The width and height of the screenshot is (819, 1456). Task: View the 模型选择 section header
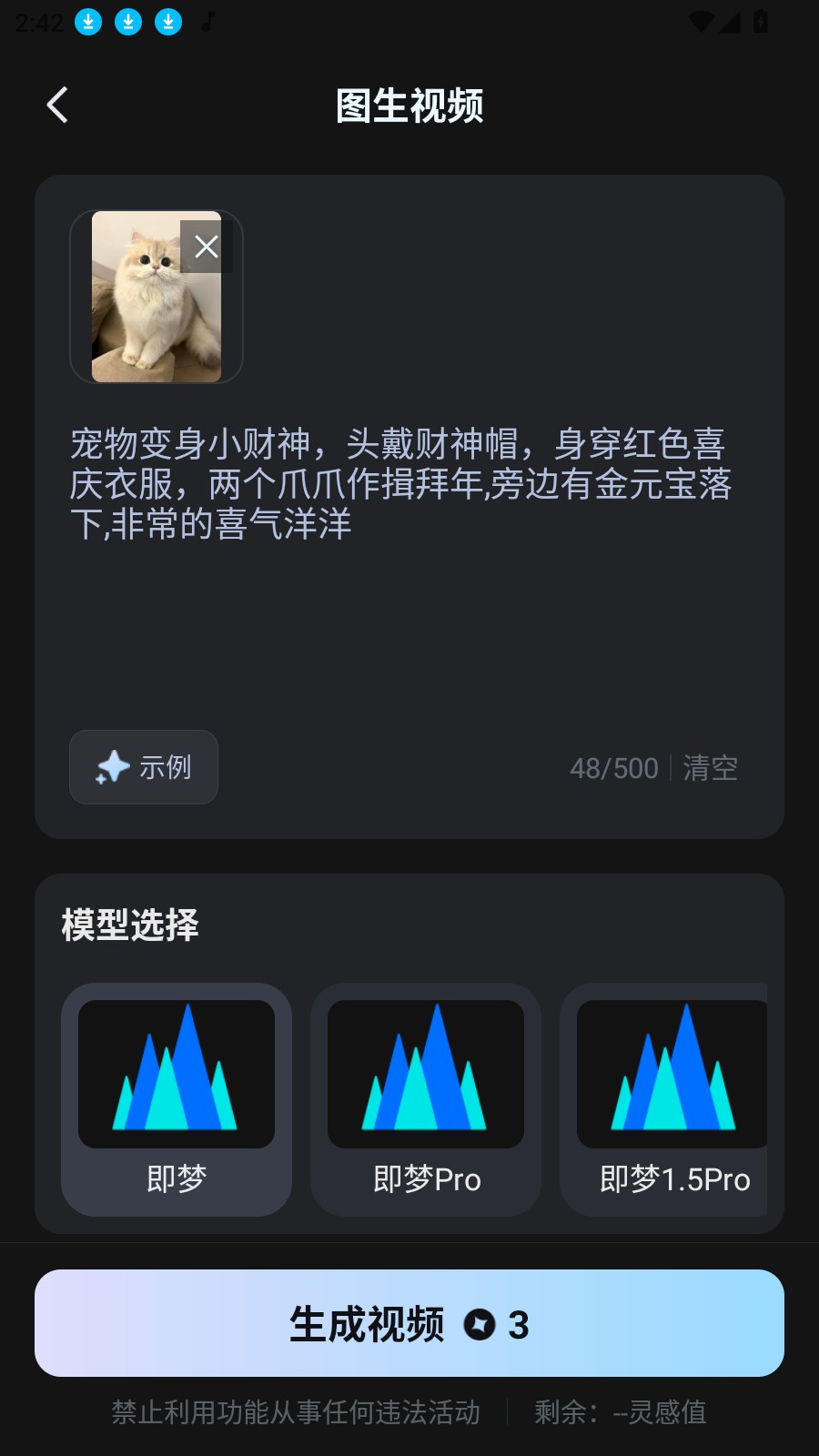pyautogui.click(x=129, y=926)
